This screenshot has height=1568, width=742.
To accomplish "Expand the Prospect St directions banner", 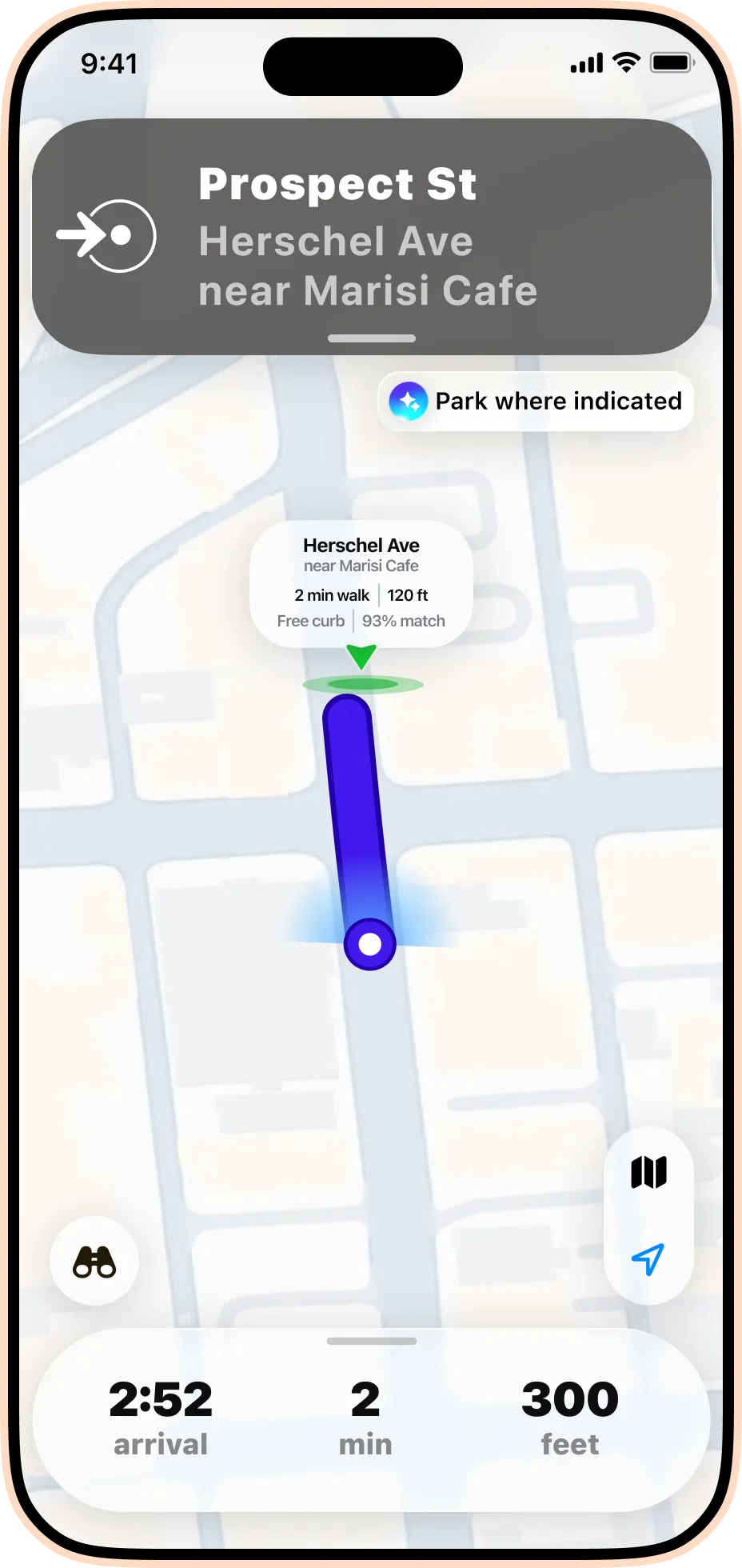I will (372, 237).
